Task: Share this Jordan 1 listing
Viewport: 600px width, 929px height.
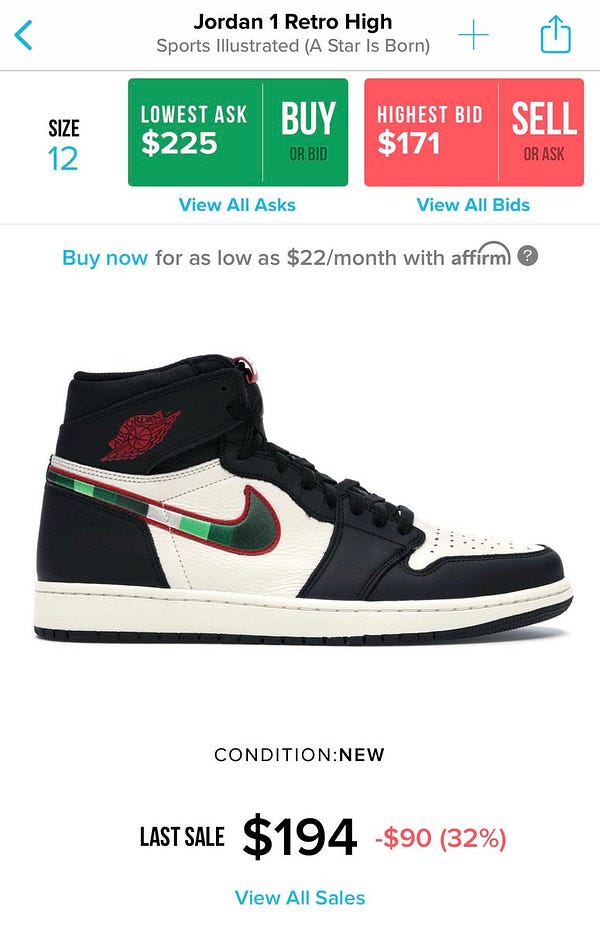Action: pyautogui.click(x=555, y=35)
